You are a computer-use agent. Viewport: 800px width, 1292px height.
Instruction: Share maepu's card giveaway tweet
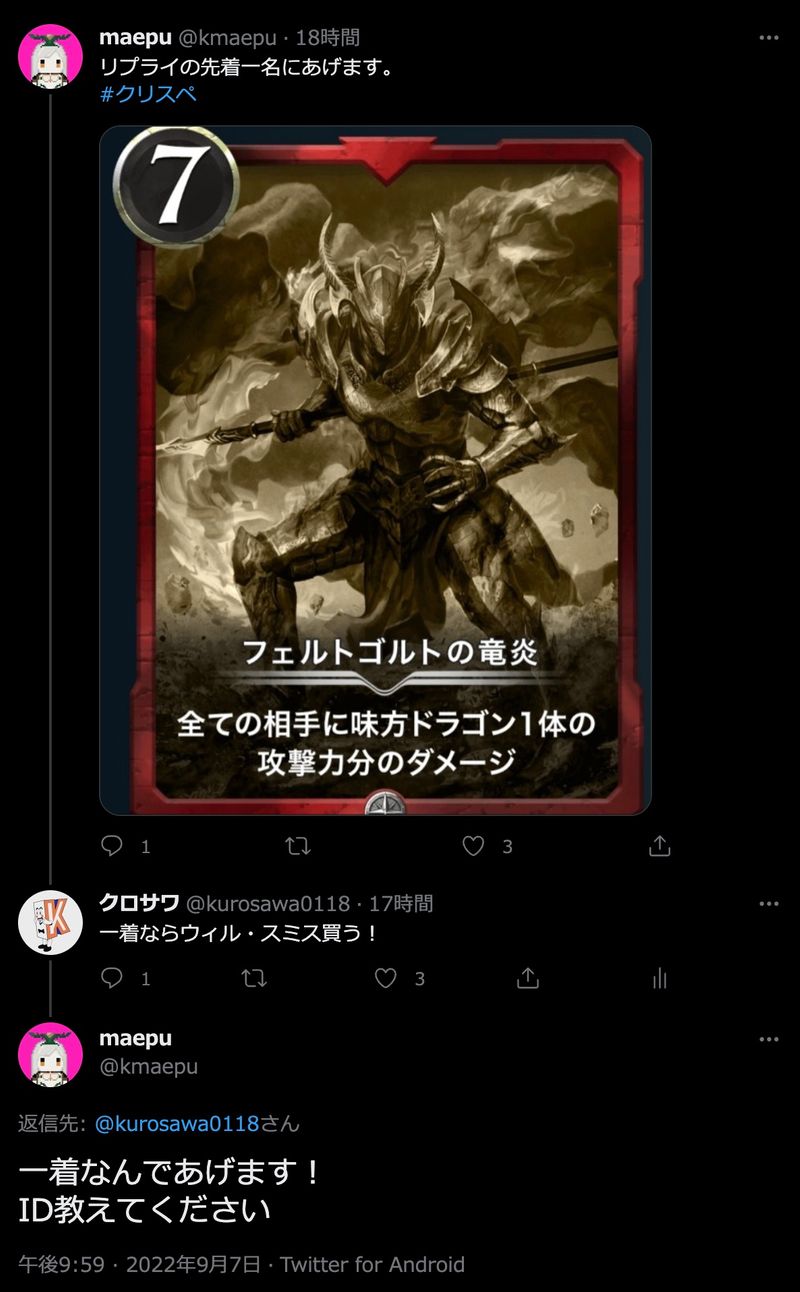pos(659,846)
